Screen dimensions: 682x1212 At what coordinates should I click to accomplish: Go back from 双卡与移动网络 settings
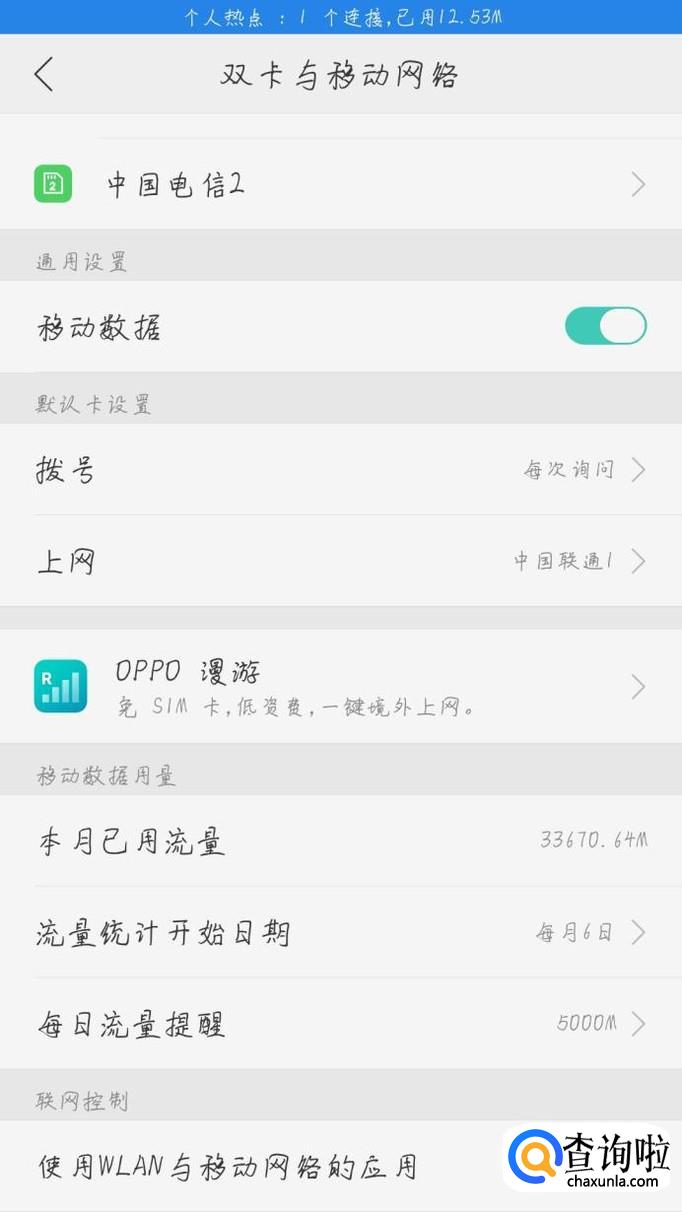[x=44, y=75]
